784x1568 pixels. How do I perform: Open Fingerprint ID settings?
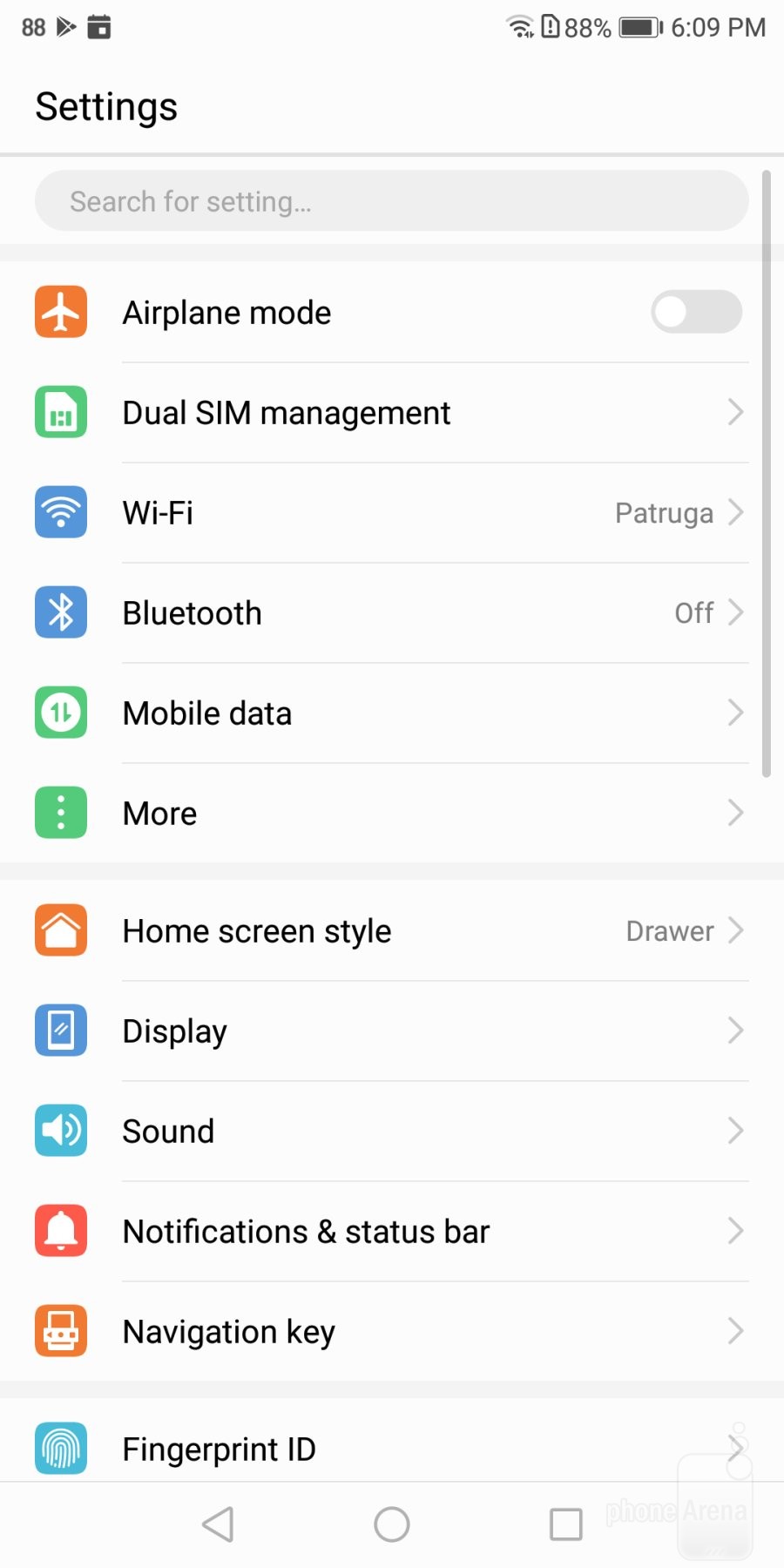(x=392, y=1449)
